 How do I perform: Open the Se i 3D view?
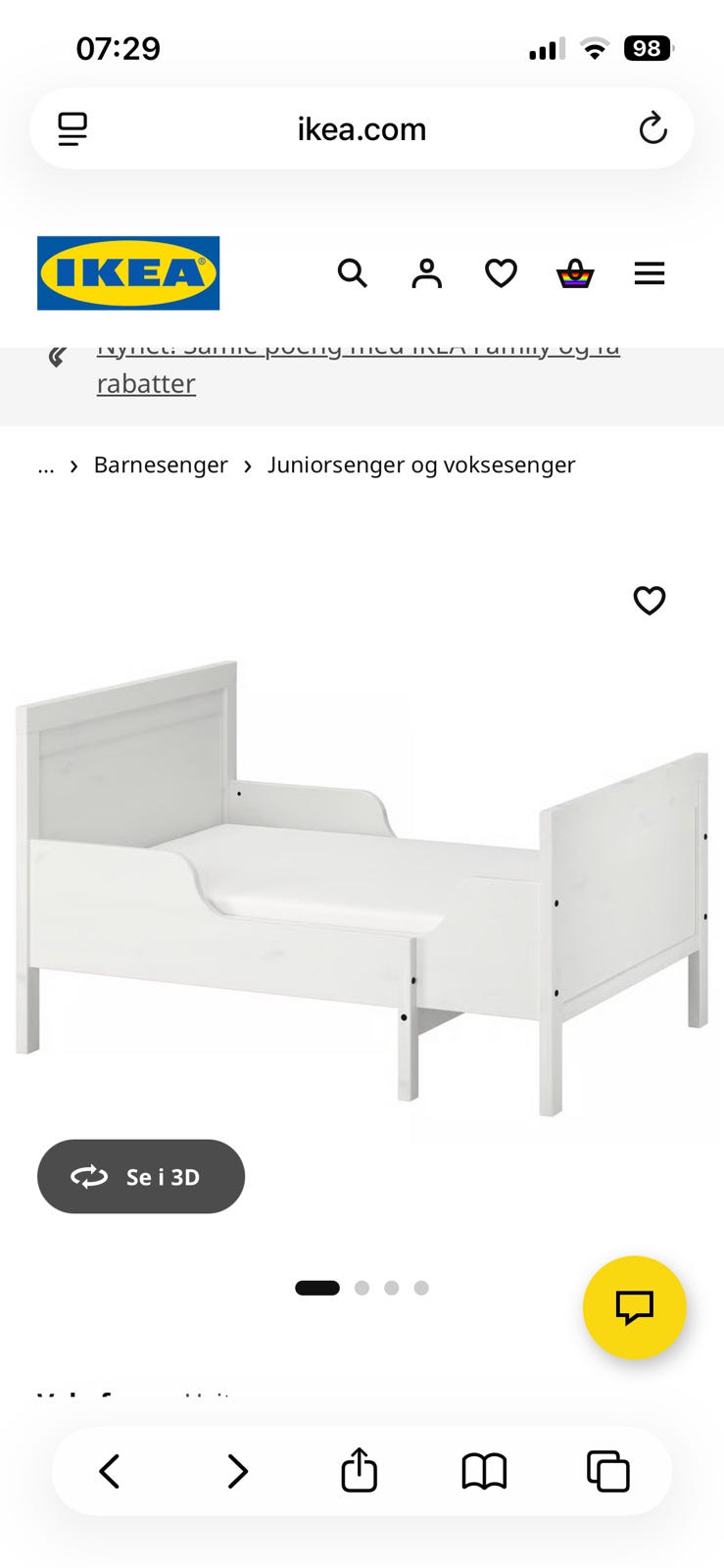tap(140, 1177)
